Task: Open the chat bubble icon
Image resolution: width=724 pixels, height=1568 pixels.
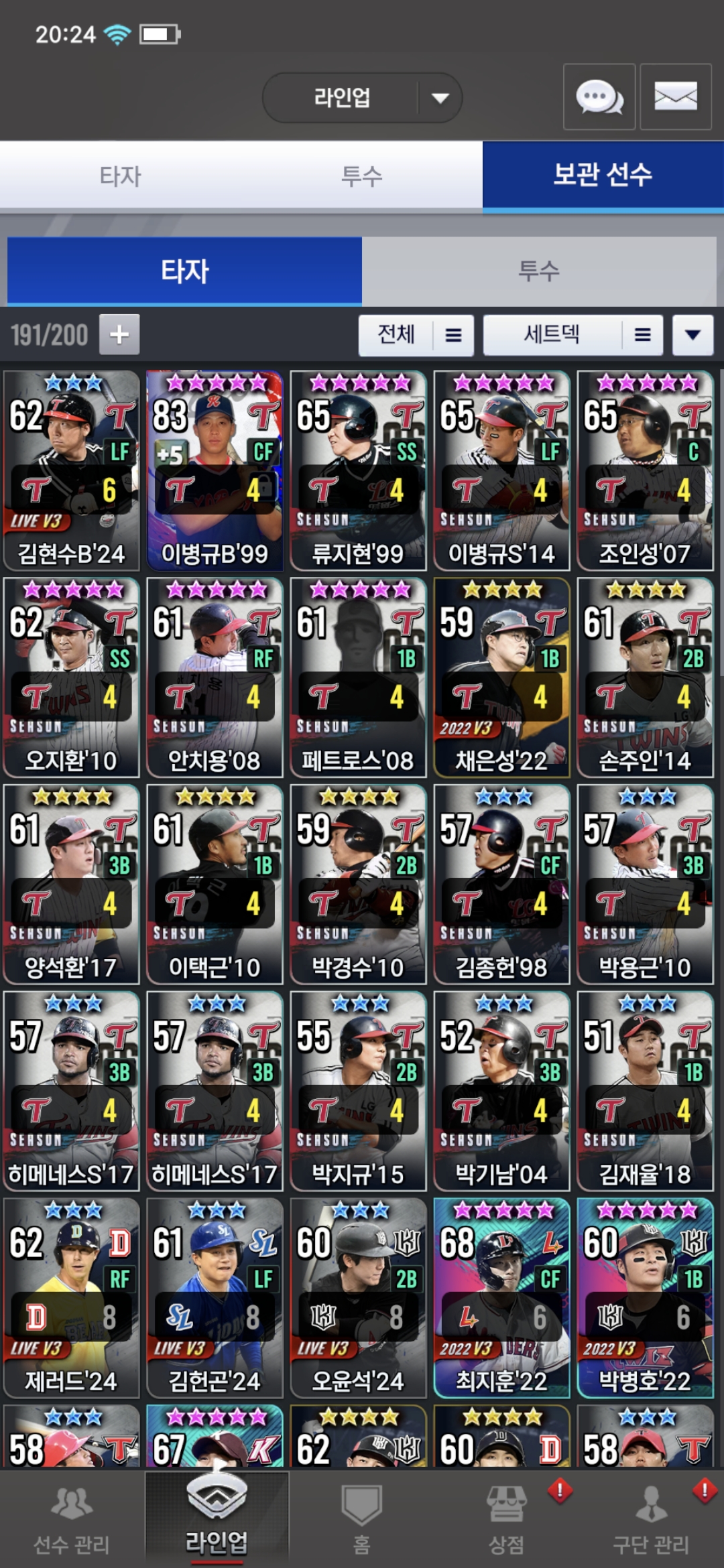Action: click(599, 96)
